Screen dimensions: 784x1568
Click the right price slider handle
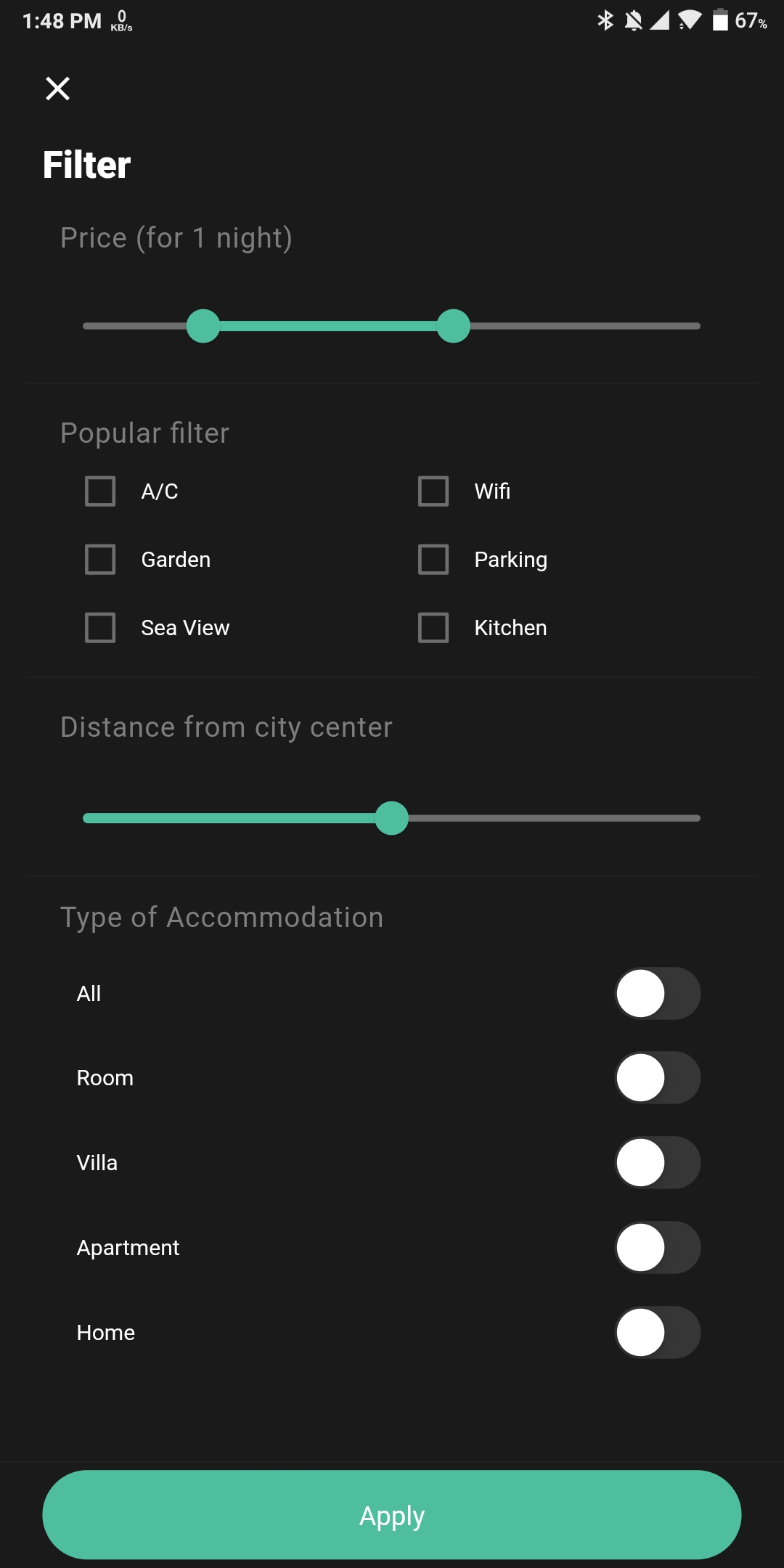(x=454, y=327)
